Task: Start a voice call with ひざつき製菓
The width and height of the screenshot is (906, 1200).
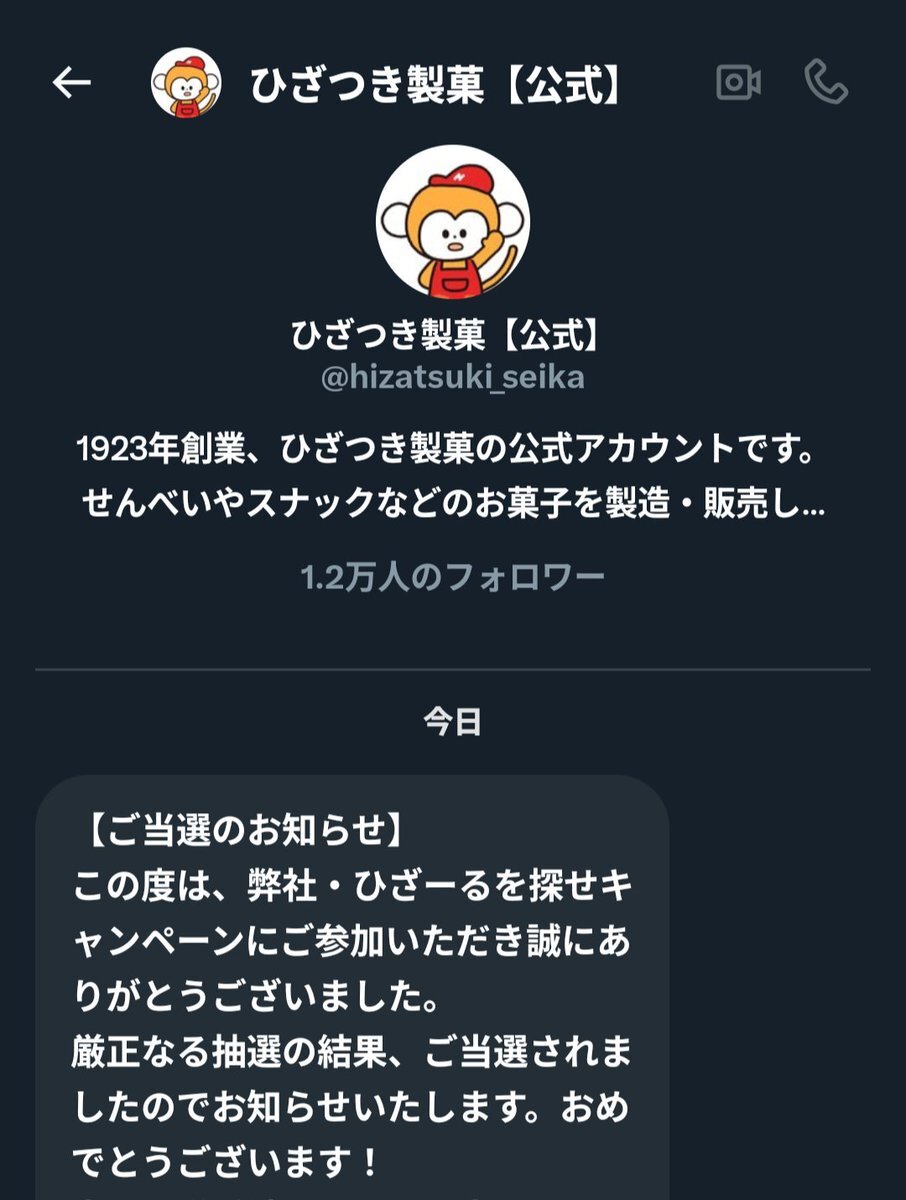Action: 826,83
